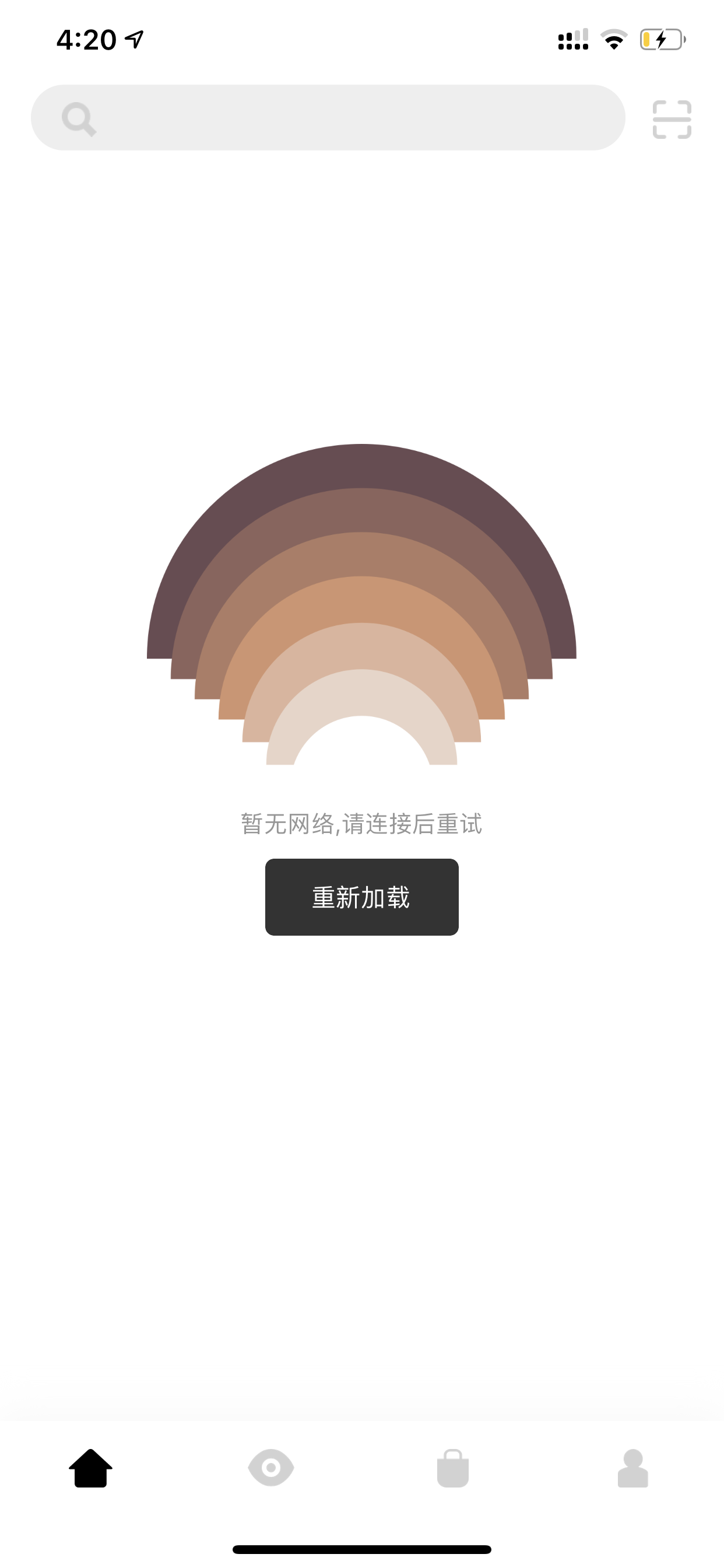Open the shopping bag tab
This screenshot has width=724, height=1568.
(453, 1468)
